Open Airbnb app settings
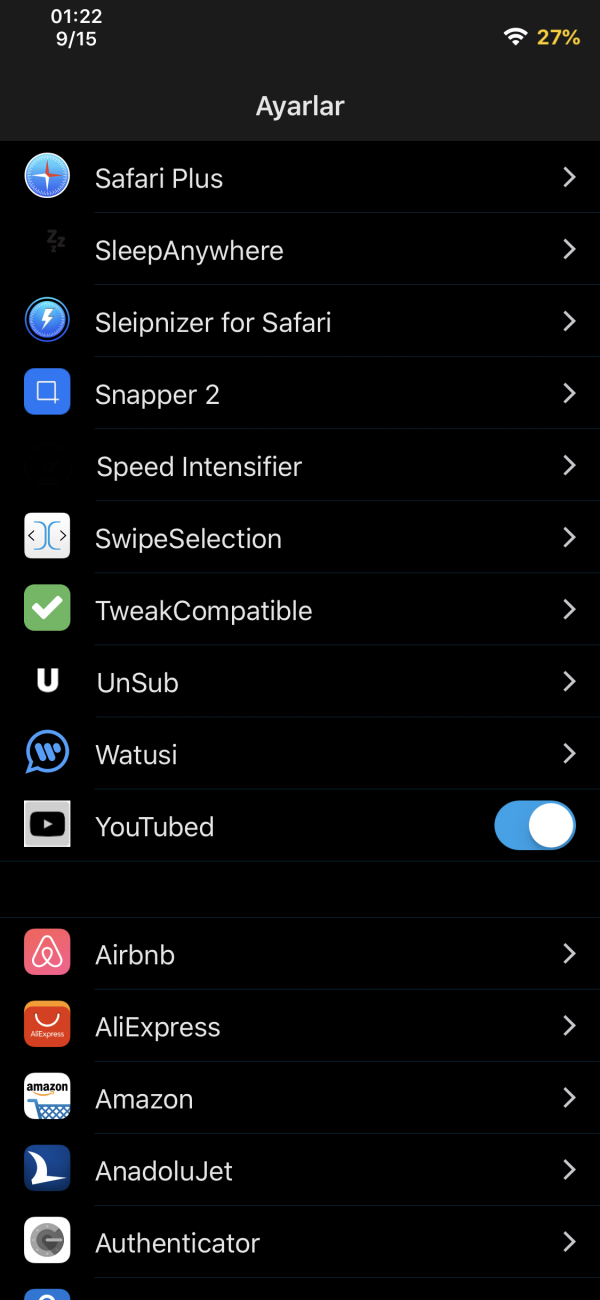The image size is (600, 1300). [x=300, y=954]
